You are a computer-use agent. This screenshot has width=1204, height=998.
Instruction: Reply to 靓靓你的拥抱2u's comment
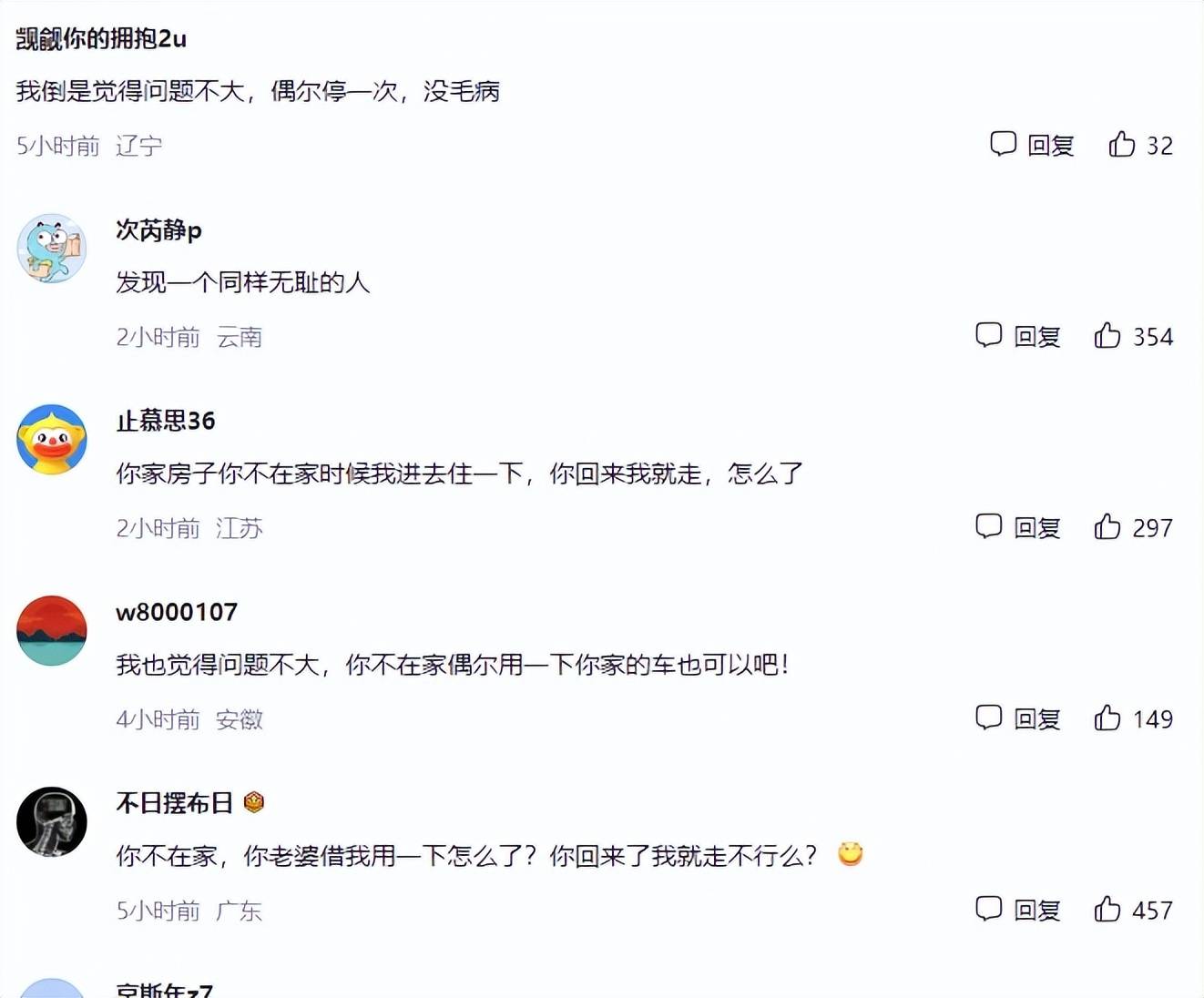(x=1033, y=145)
